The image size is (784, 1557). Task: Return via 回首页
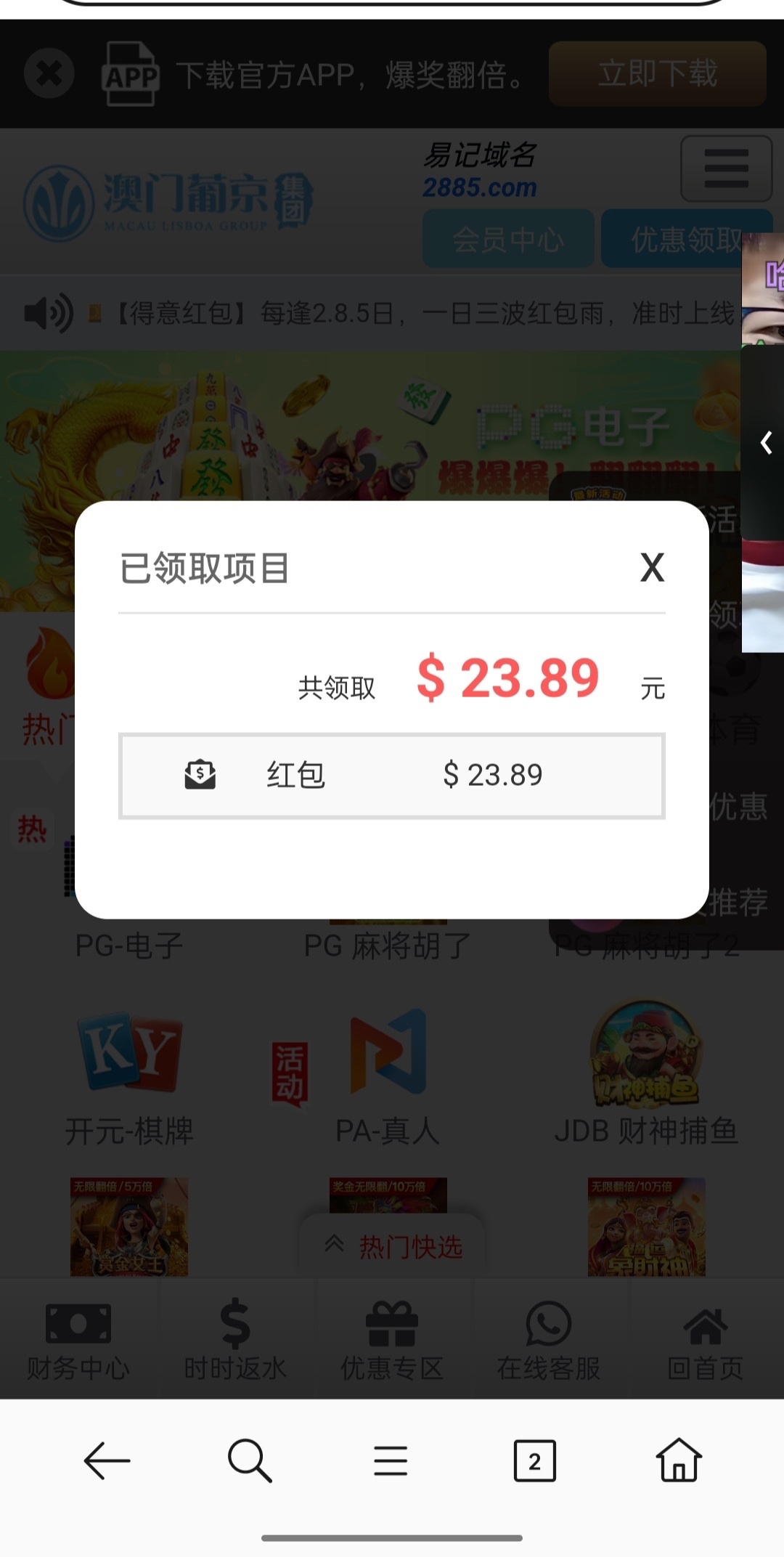[x=705, y=1340]
